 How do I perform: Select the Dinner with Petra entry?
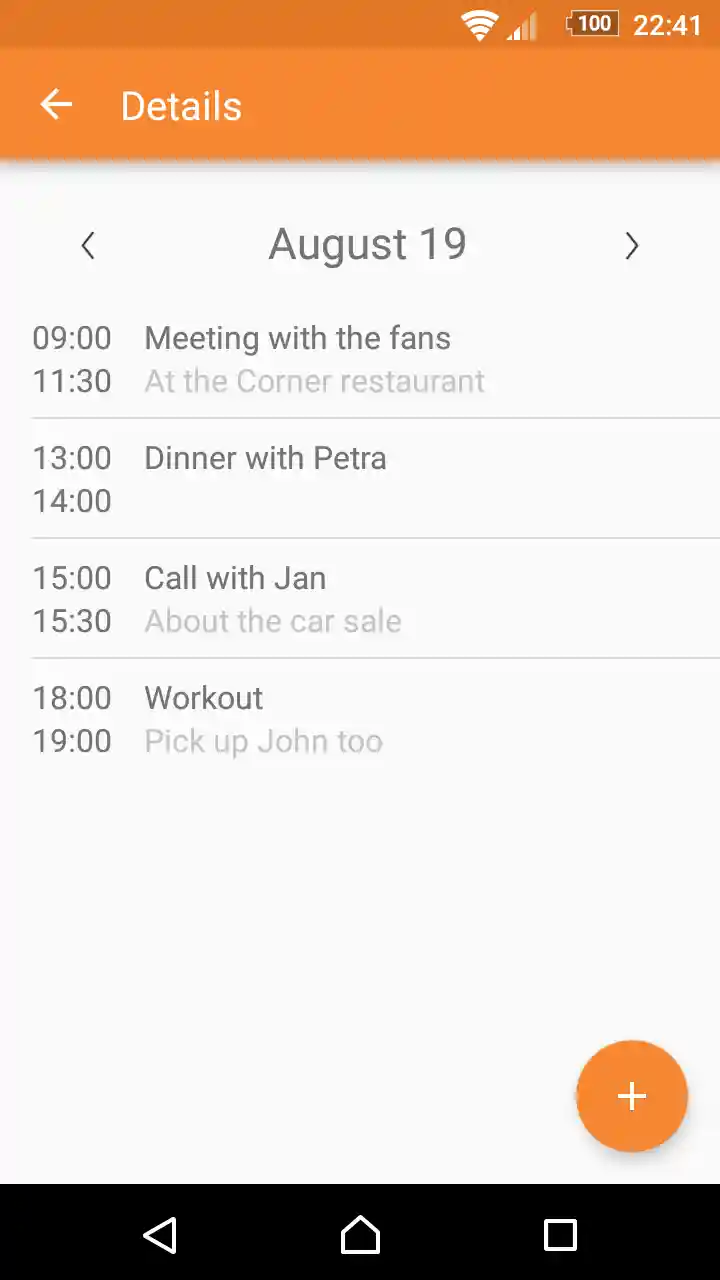(265, 458)
